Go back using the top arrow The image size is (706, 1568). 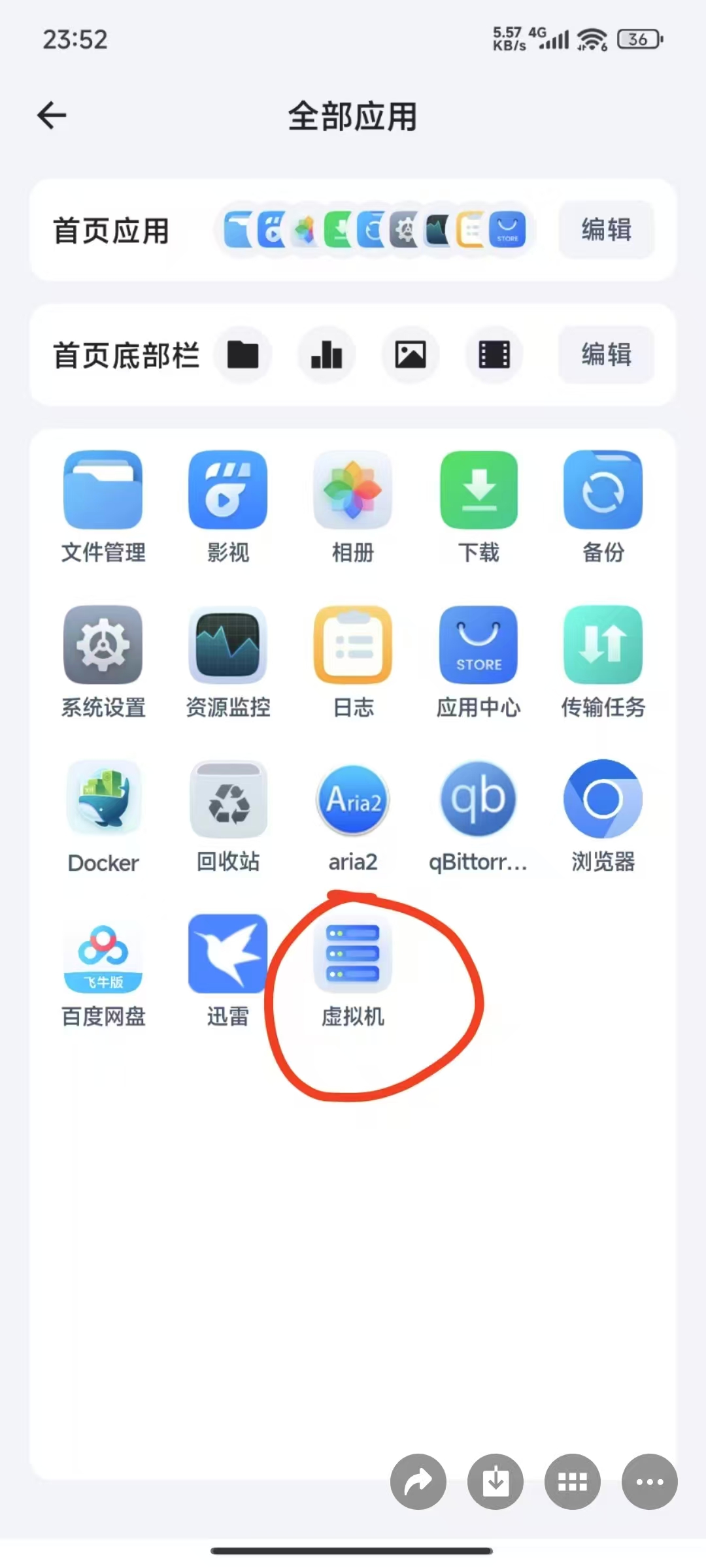52,116
